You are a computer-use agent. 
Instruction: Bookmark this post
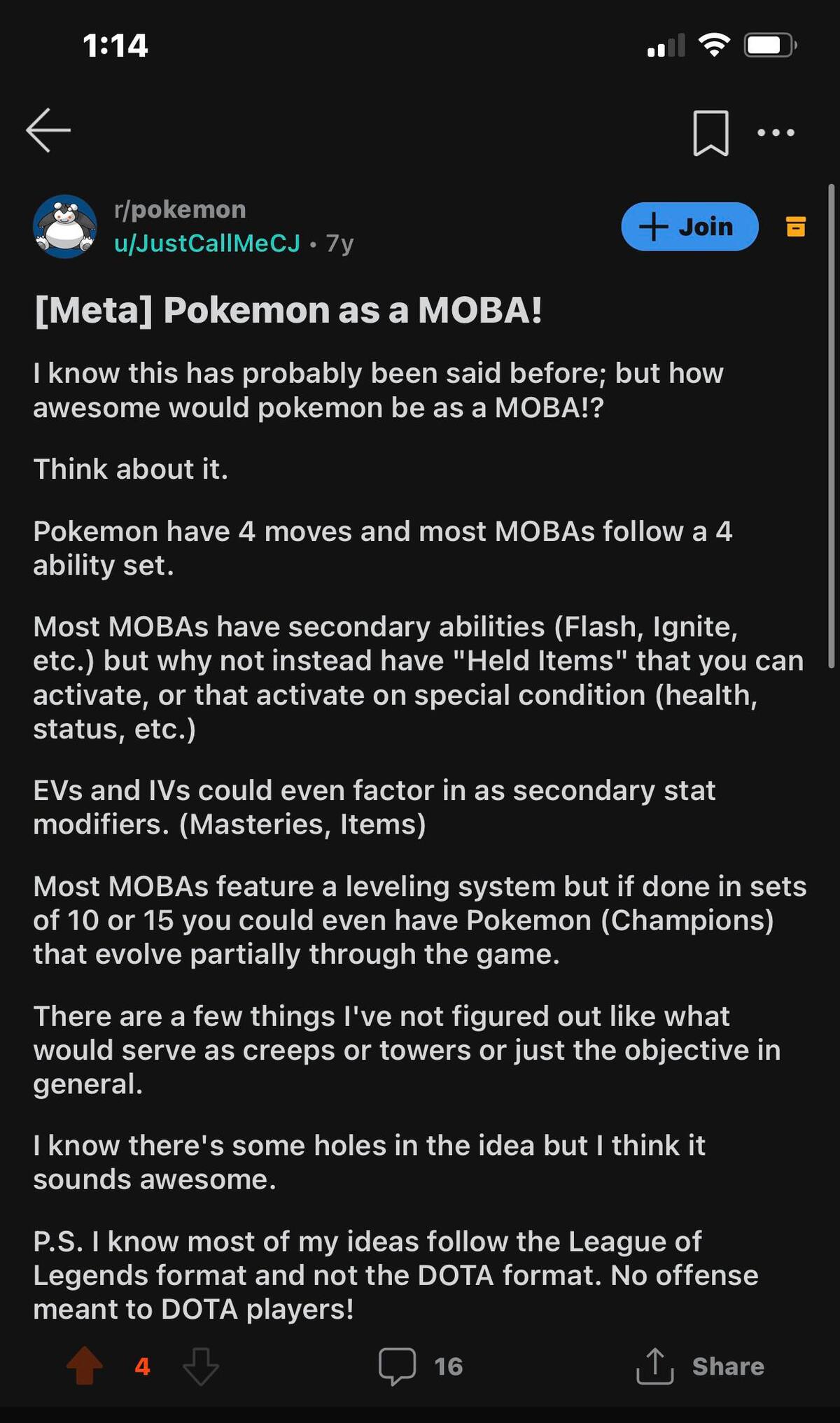(710, 132)
